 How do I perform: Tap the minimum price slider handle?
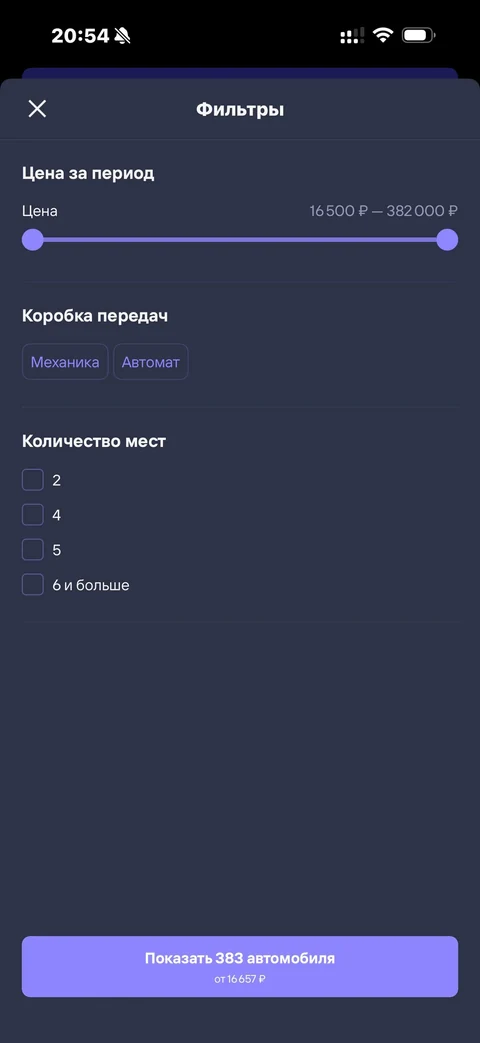click(x=33, y=239)
